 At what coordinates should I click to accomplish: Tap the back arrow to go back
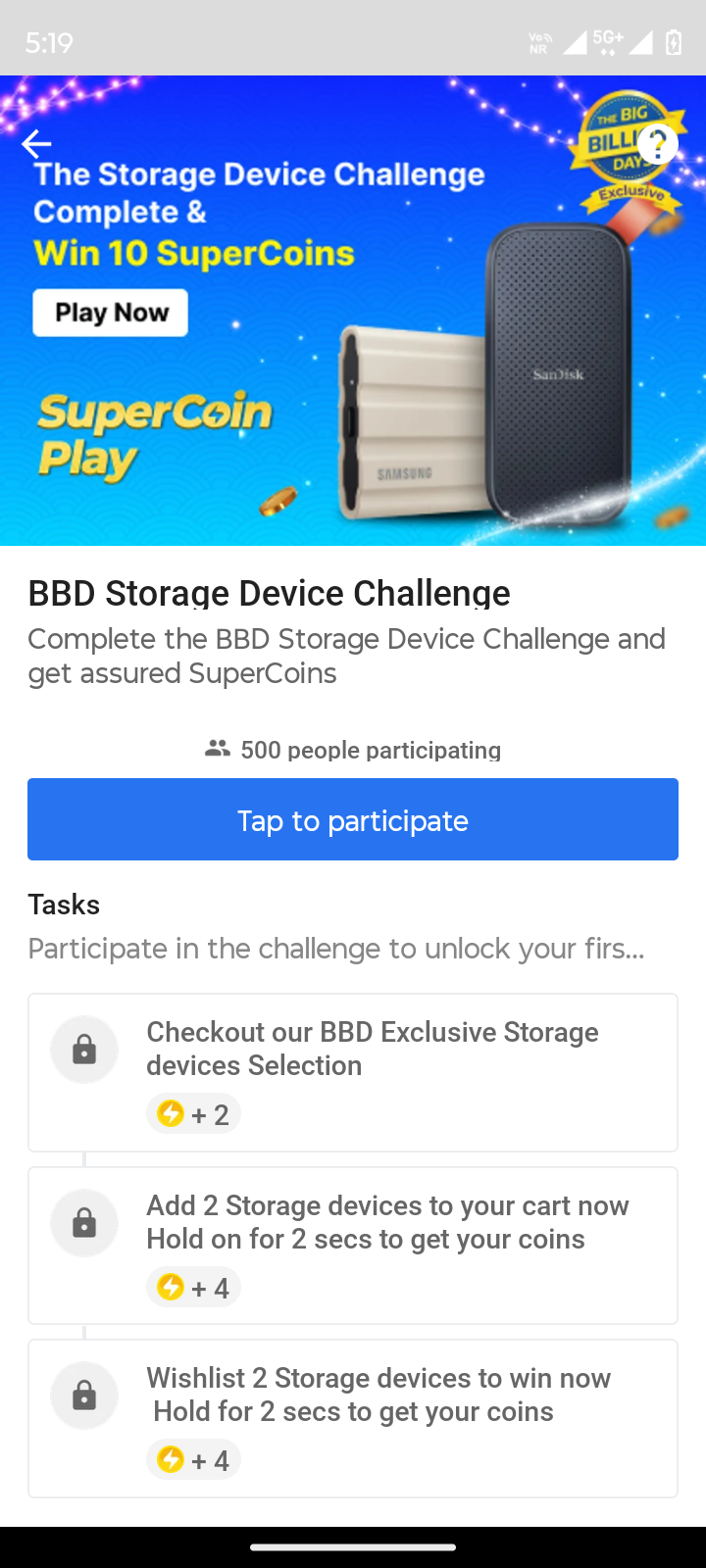pos(36,144)
